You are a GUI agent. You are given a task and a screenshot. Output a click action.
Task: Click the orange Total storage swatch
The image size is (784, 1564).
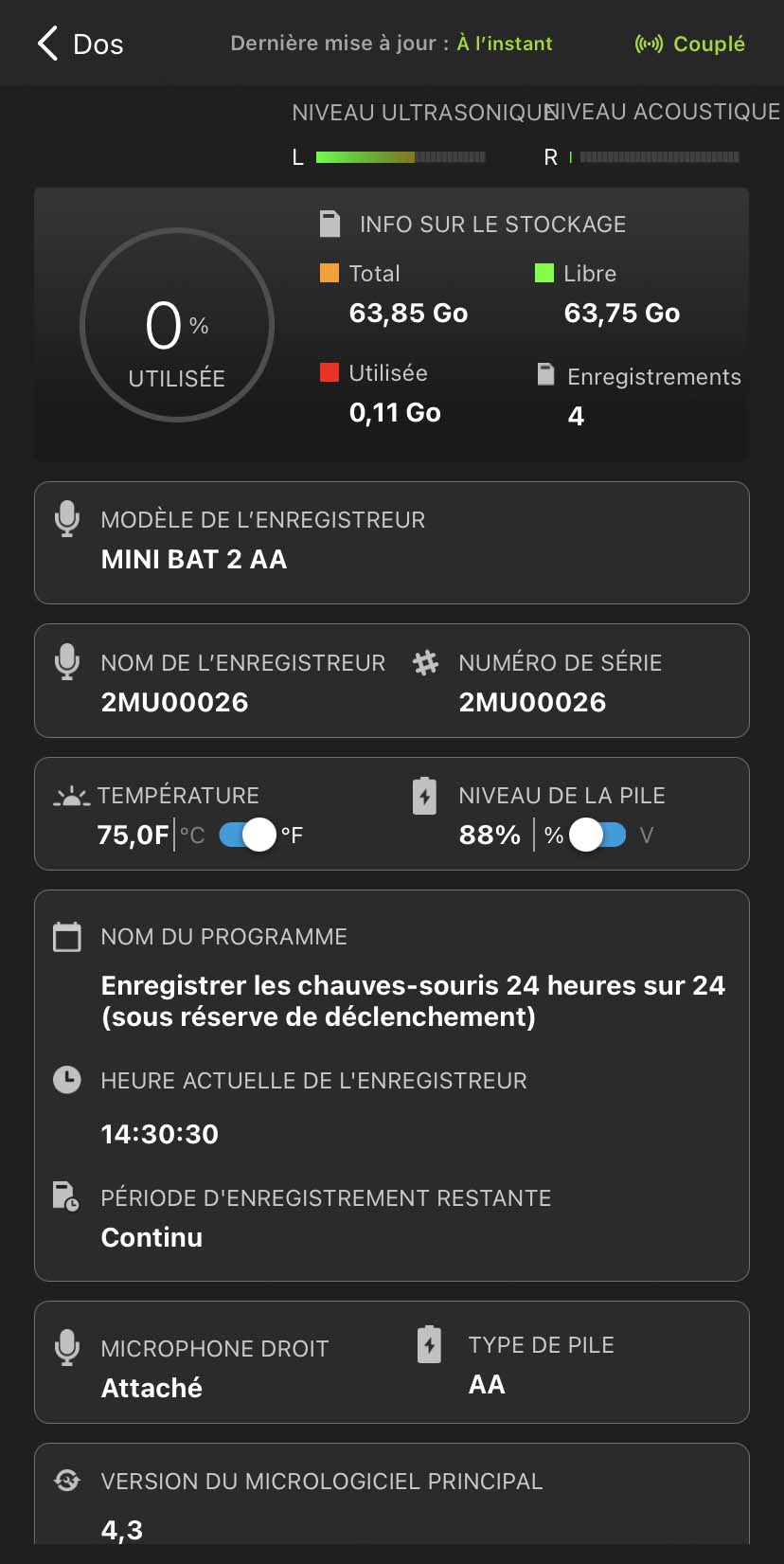click(x=330, y=273)
